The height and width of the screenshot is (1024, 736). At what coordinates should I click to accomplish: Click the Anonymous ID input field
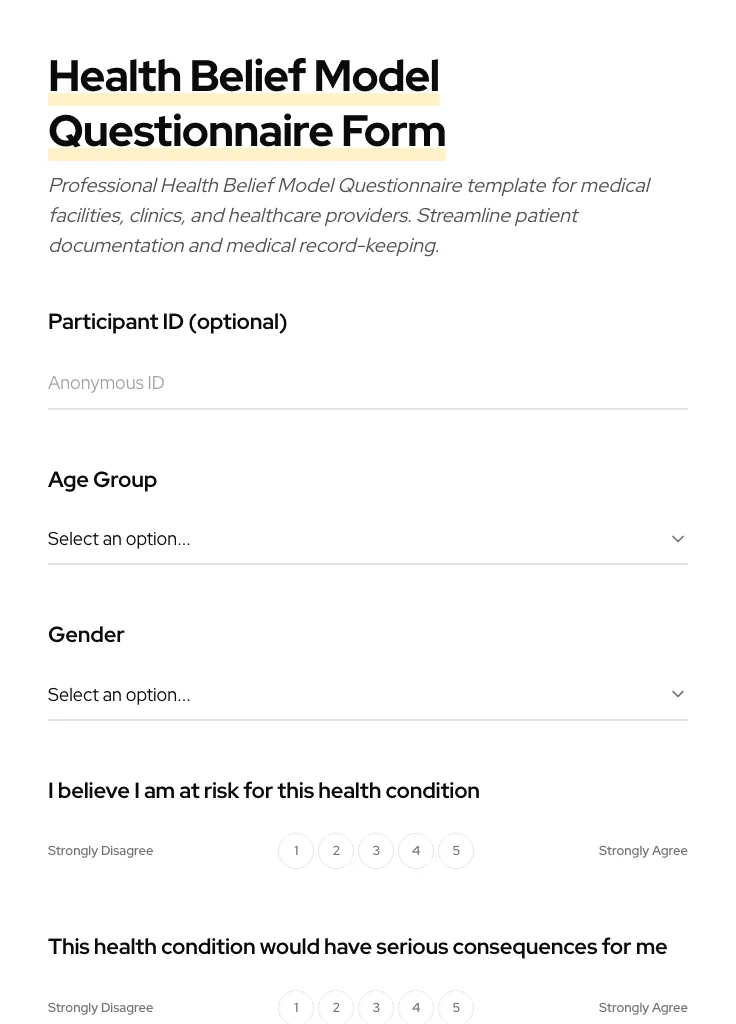pyautogui.click(x=368, y=383)
